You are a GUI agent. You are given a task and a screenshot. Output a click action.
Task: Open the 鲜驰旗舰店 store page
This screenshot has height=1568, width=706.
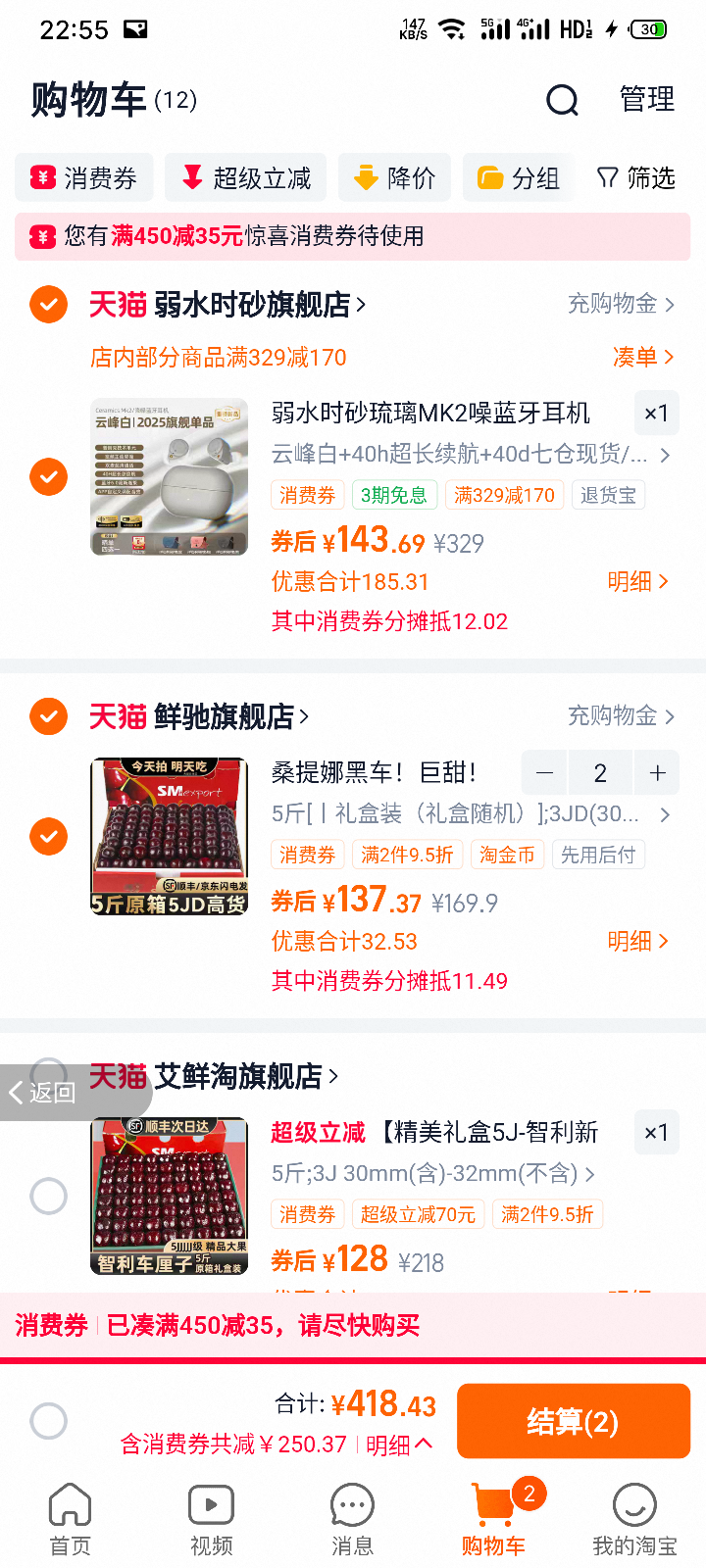click(231, 716)
